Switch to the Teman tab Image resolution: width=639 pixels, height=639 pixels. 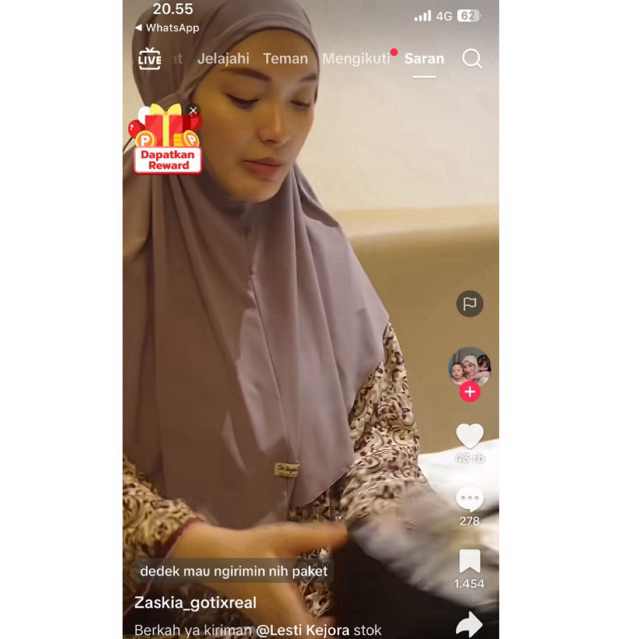(285, 58)
